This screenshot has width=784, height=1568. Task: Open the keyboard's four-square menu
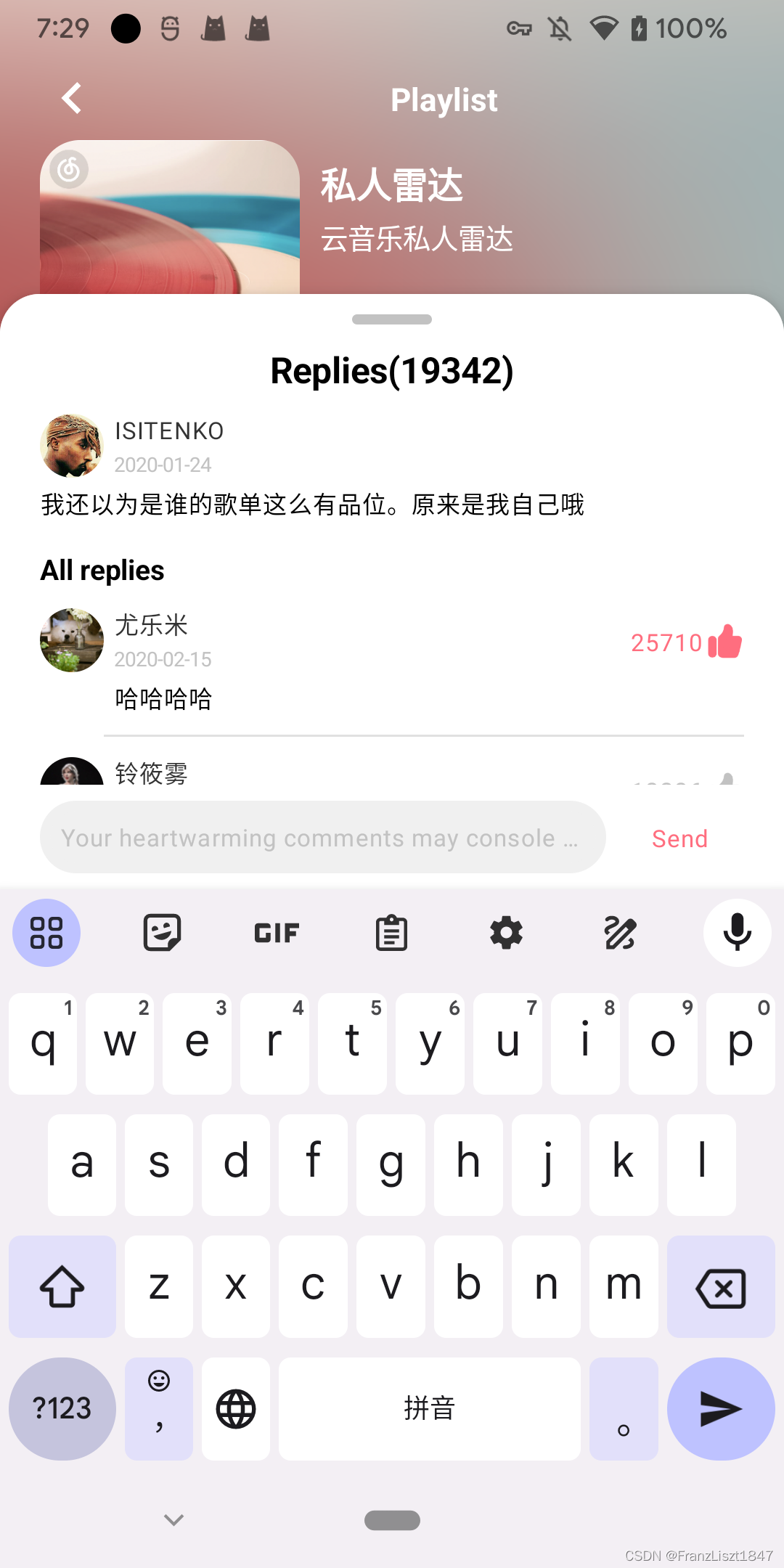[46, 933]
